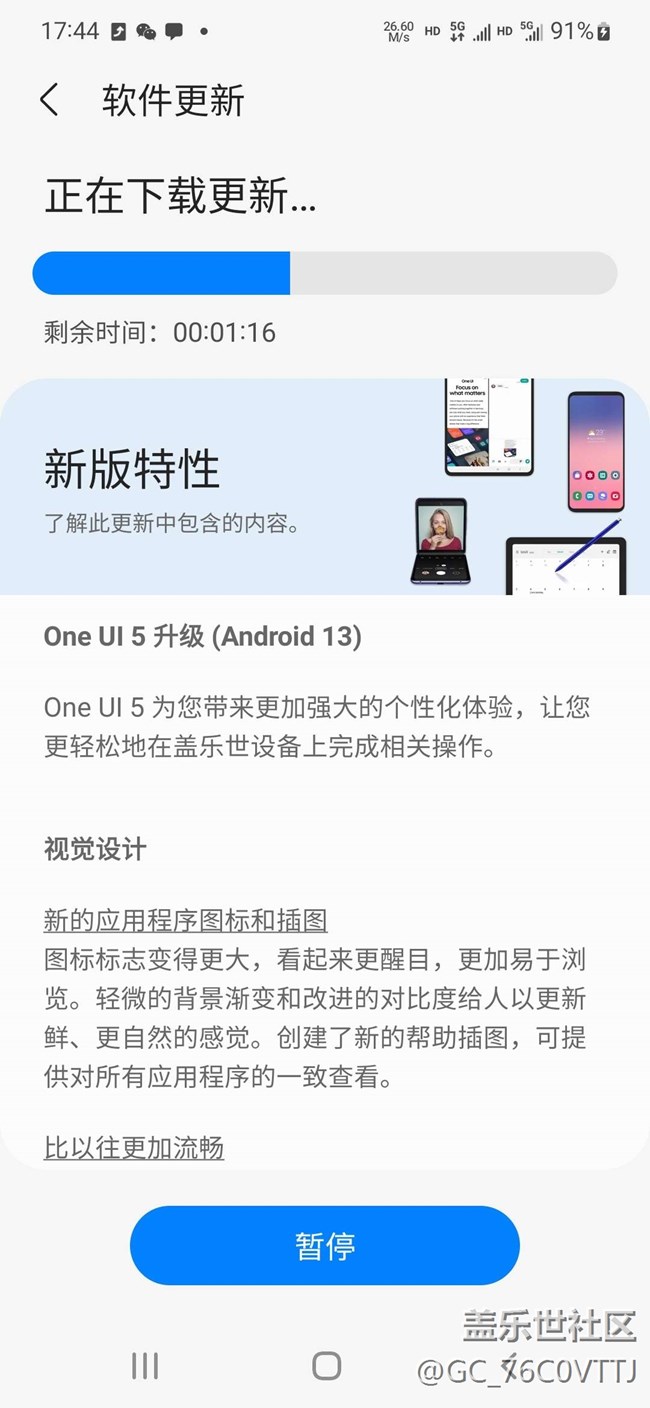Open the recent apps navigation button

[x=145, y=1366]
